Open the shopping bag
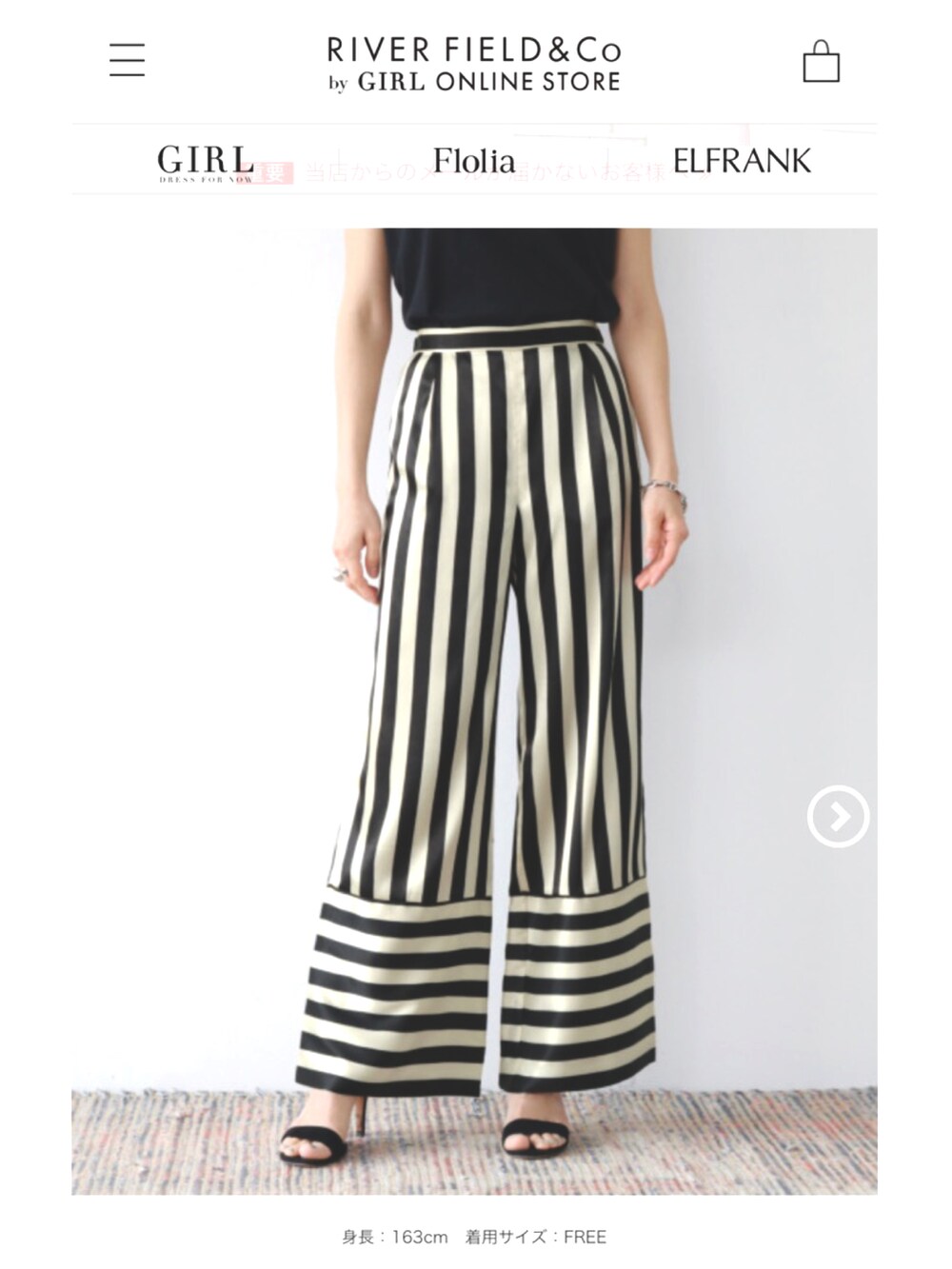The image size is (952, 1269). point(821,62)
